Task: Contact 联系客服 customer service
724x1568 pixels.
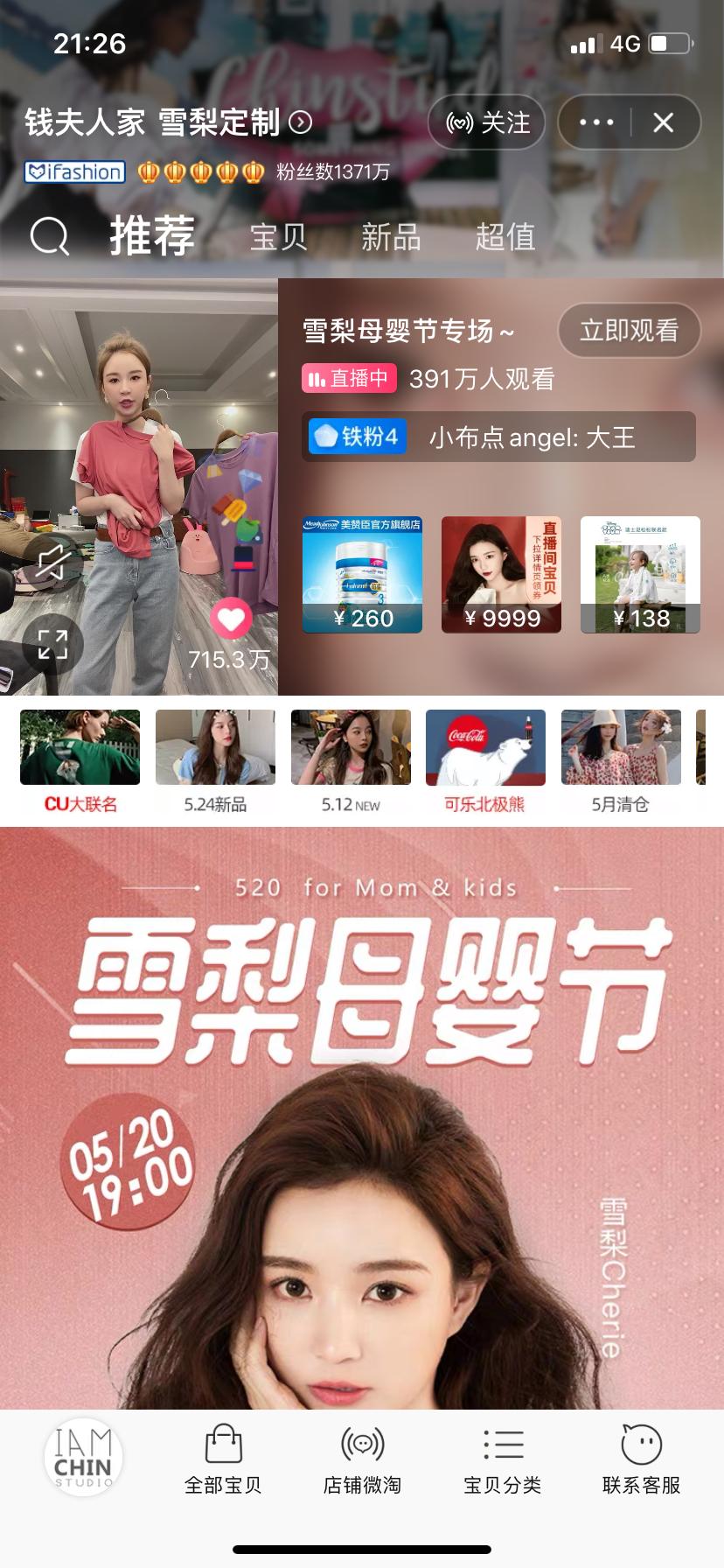Action: [x=643, y=1444]
